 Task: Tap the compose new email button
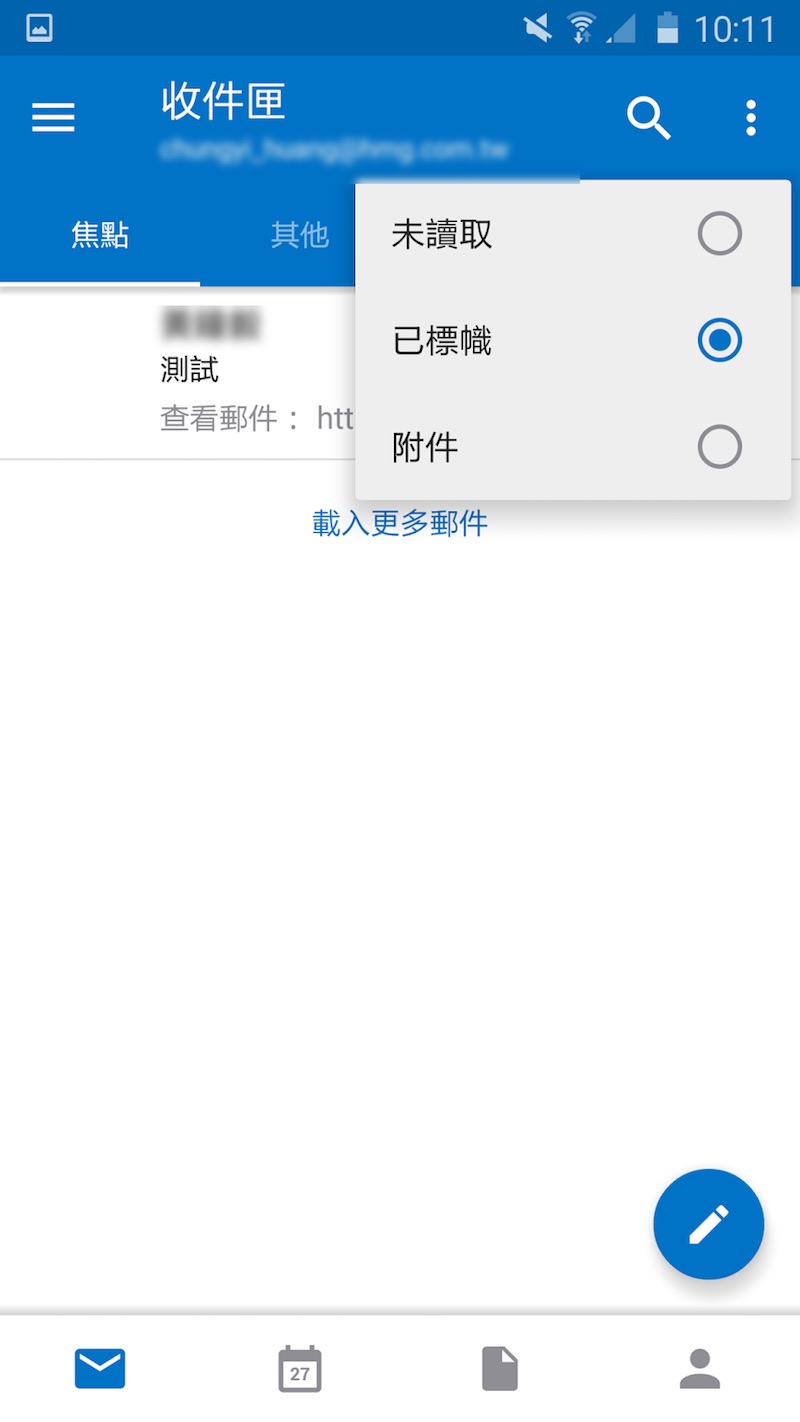[708, 1224]
